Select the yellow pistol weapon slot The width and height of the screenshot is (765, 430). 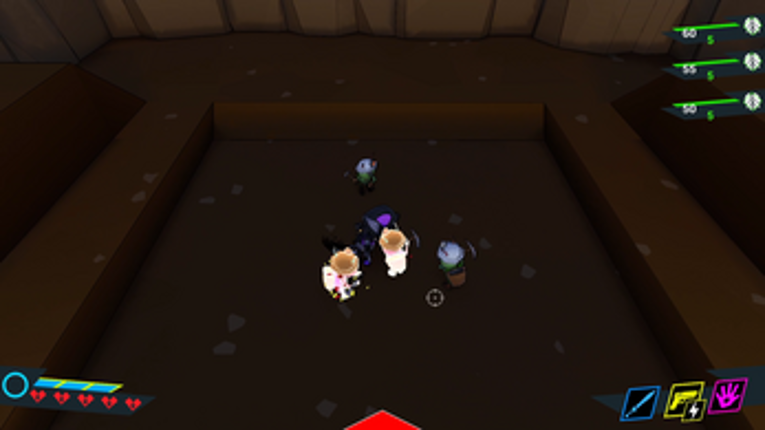684,399
